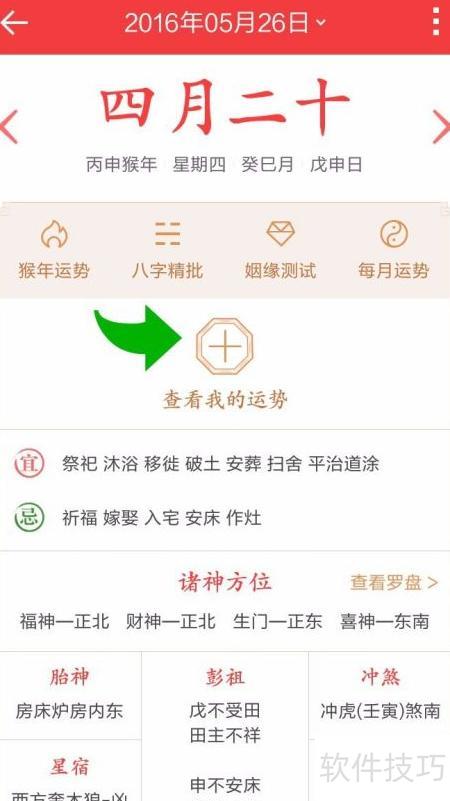This screenshot has width=450, height=801.
Task: Tap the plus button above 查看我的运势
Action: pos(225,346)
